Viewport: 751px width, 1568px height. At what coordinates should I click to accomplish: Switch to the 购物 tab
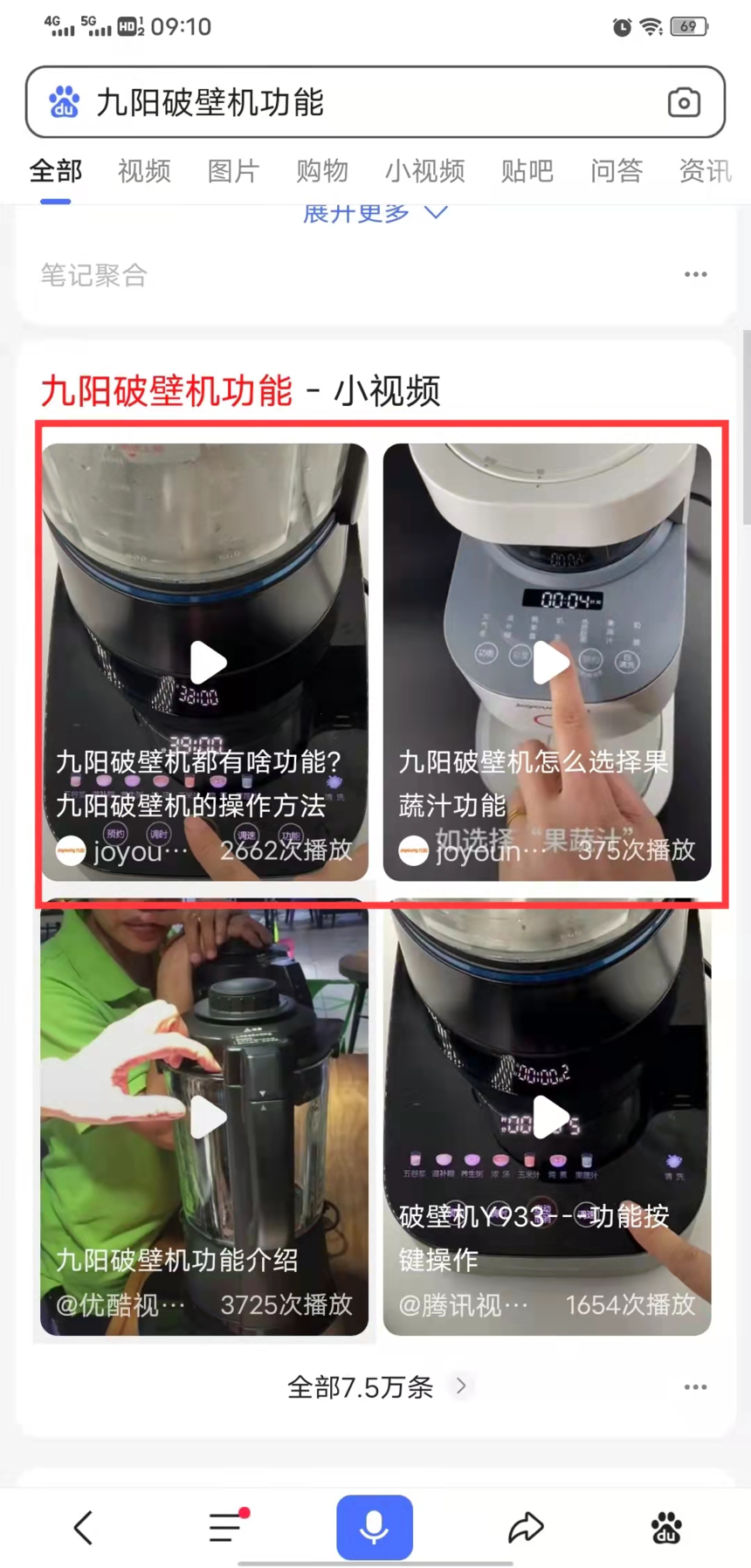point(322,171)
